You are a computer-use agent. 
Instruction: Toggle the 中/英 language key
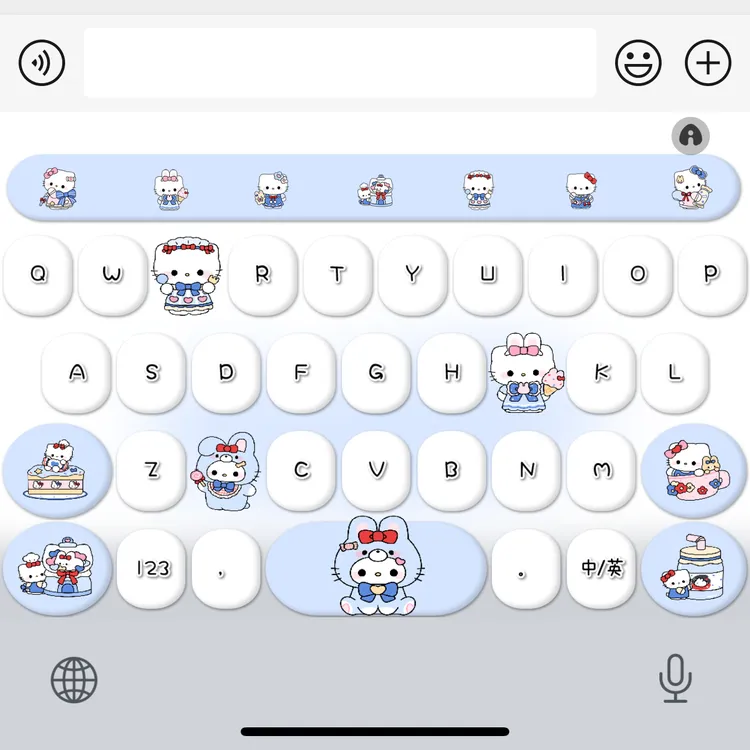coord(601,568)
